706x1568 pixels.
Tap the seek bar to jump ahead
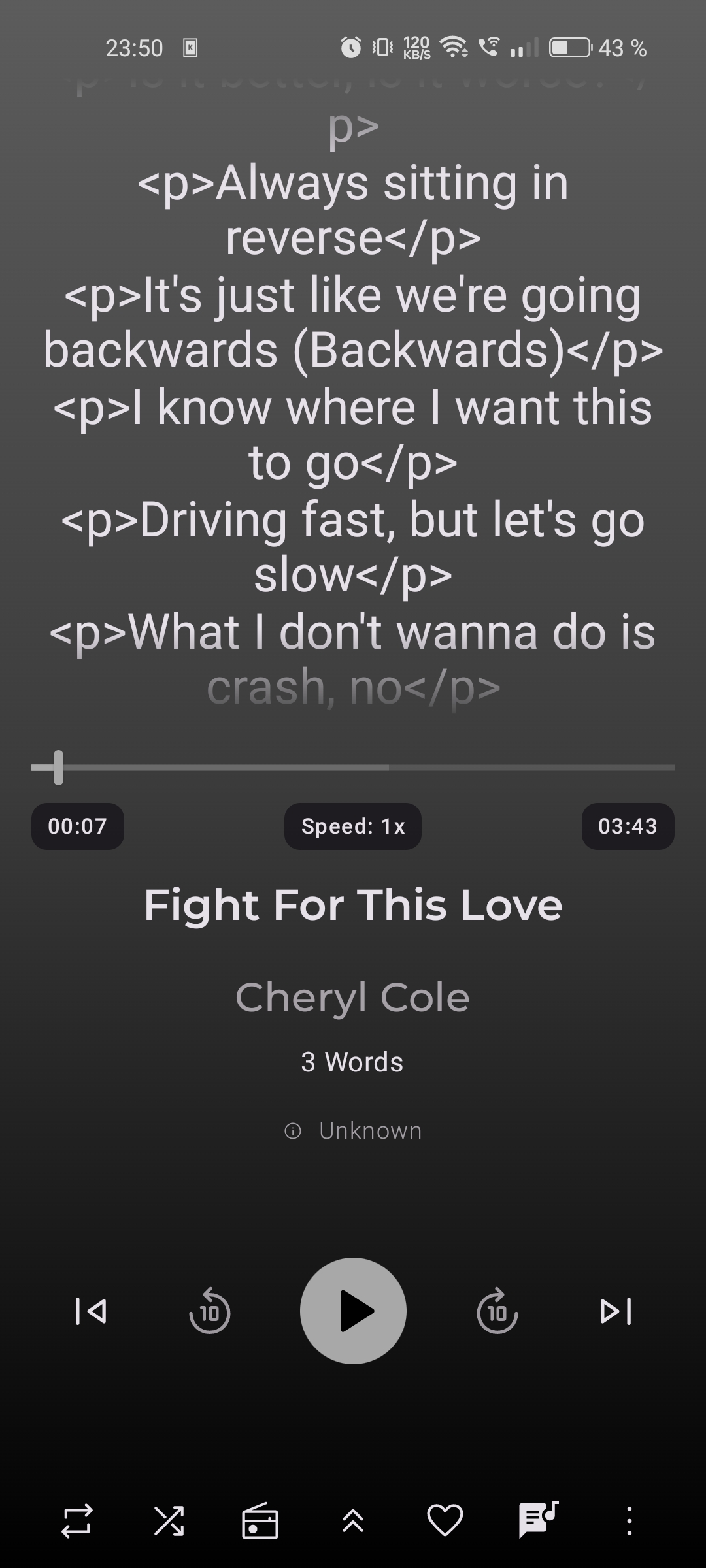(x=458, y=768)
